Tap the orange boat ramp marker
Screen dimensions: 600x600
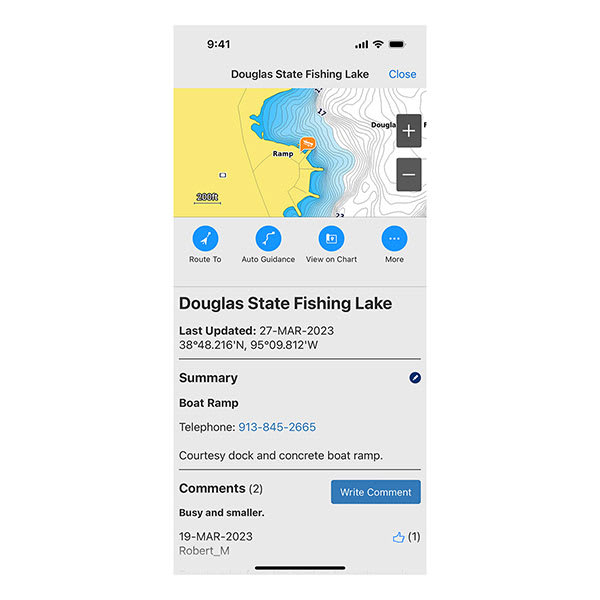(308, 144)
